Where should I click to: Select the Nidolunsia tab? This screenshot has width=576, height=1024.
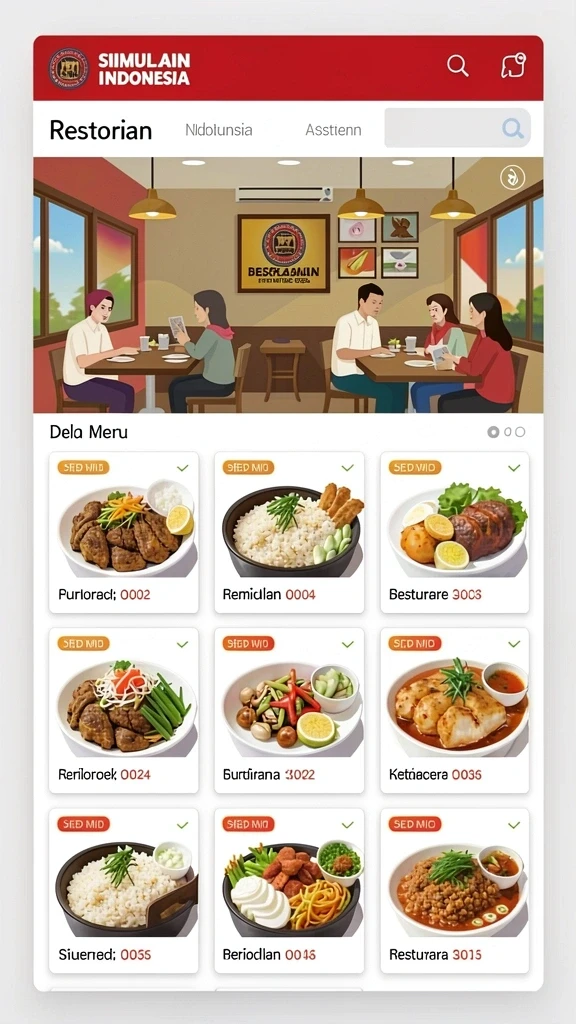(x=219, y=130)
